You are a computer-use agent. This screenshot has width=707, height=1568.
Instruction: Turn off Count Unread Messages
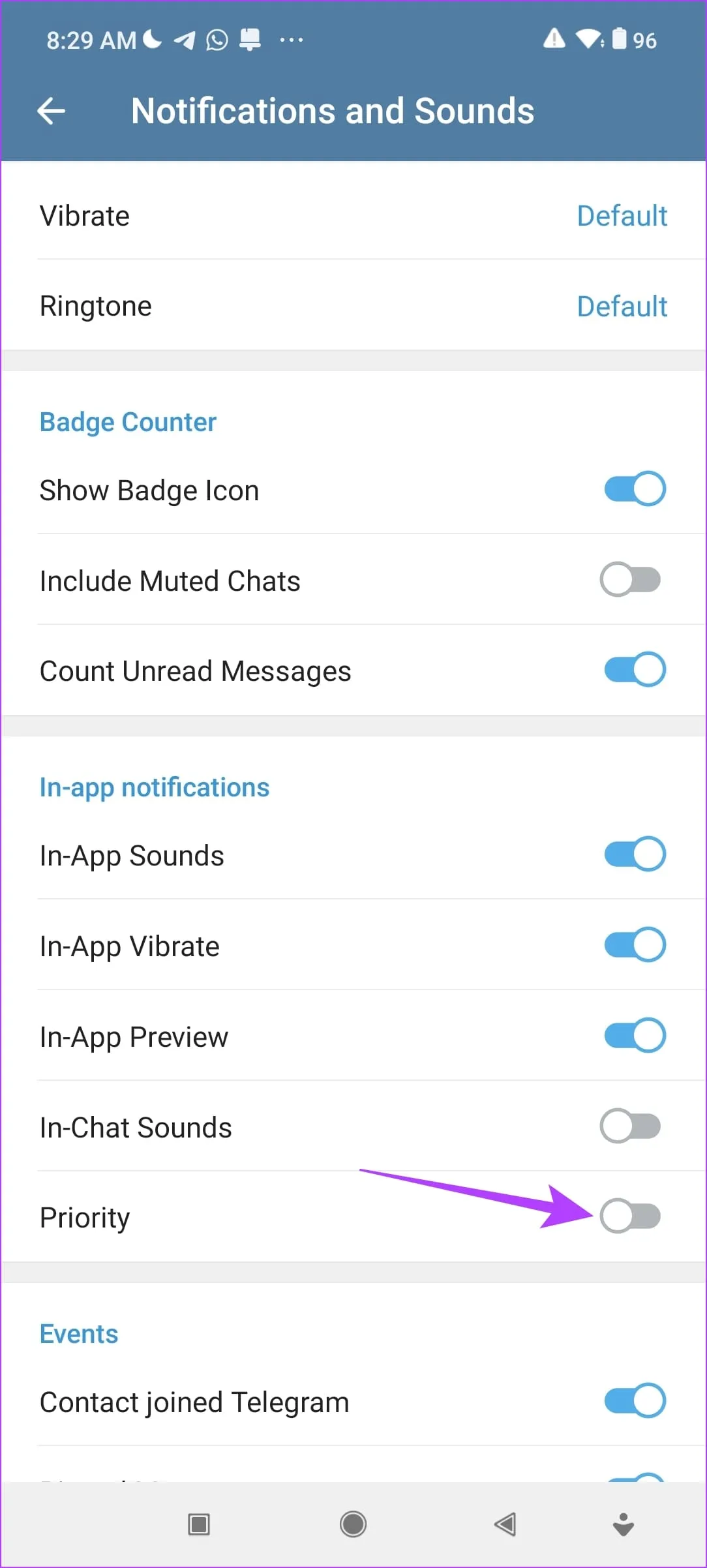633,669
